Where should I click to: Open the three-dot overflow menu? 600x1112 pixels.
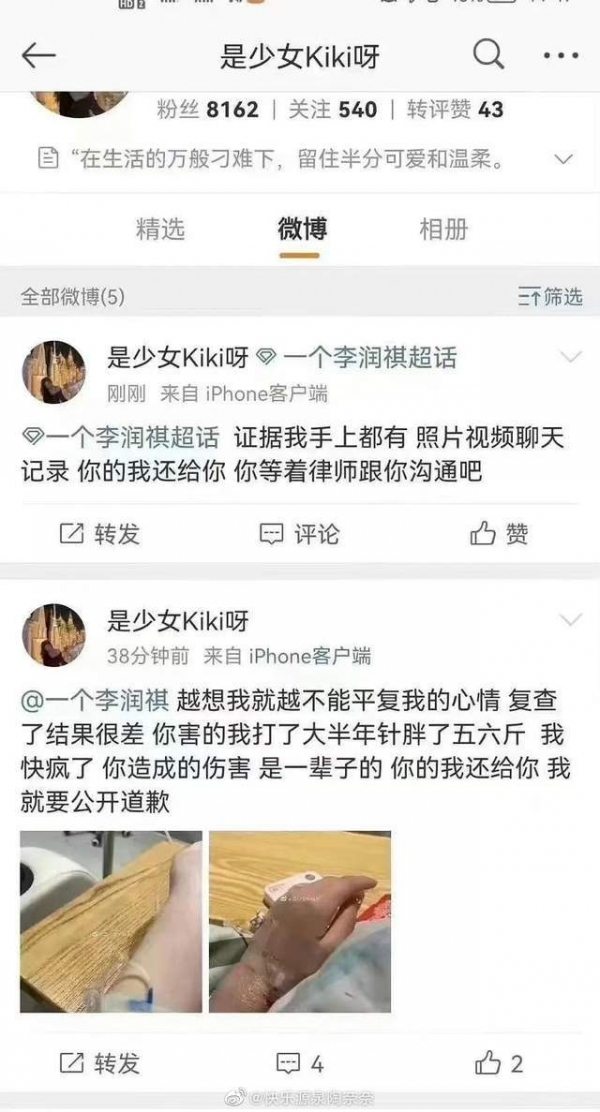[560, 55]
